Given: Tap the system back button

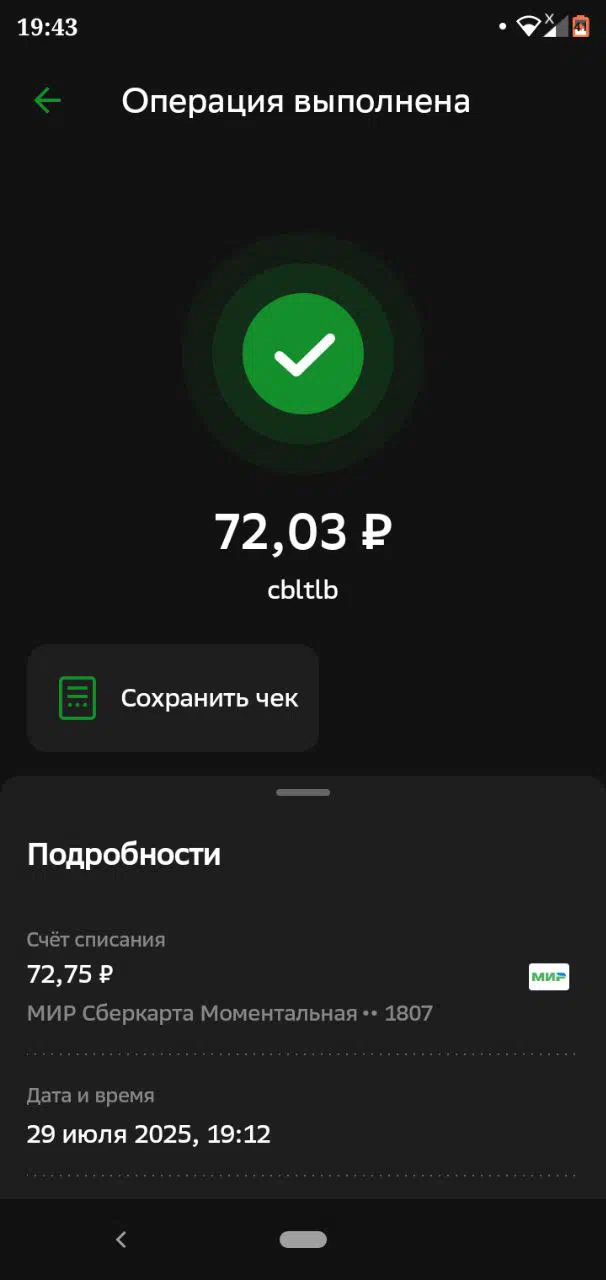Looking at the screenshot, I should point(121,1239).
